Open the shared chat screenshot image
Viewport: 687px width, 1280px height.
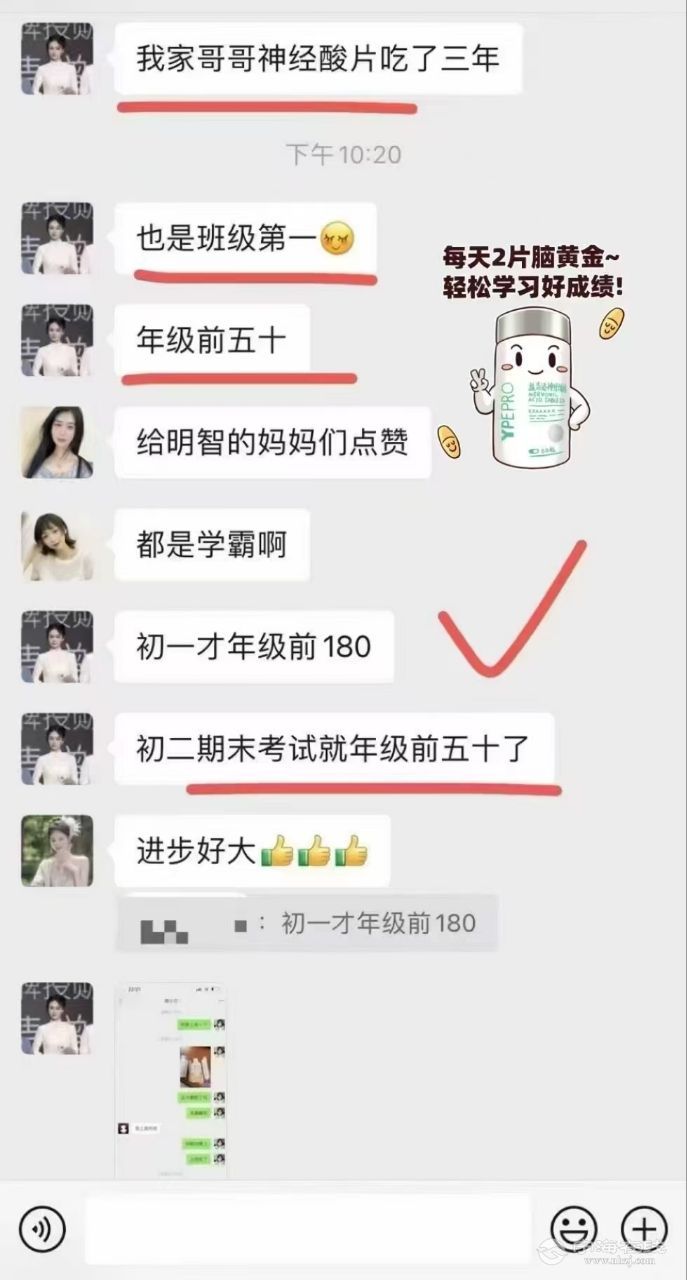171,1080
